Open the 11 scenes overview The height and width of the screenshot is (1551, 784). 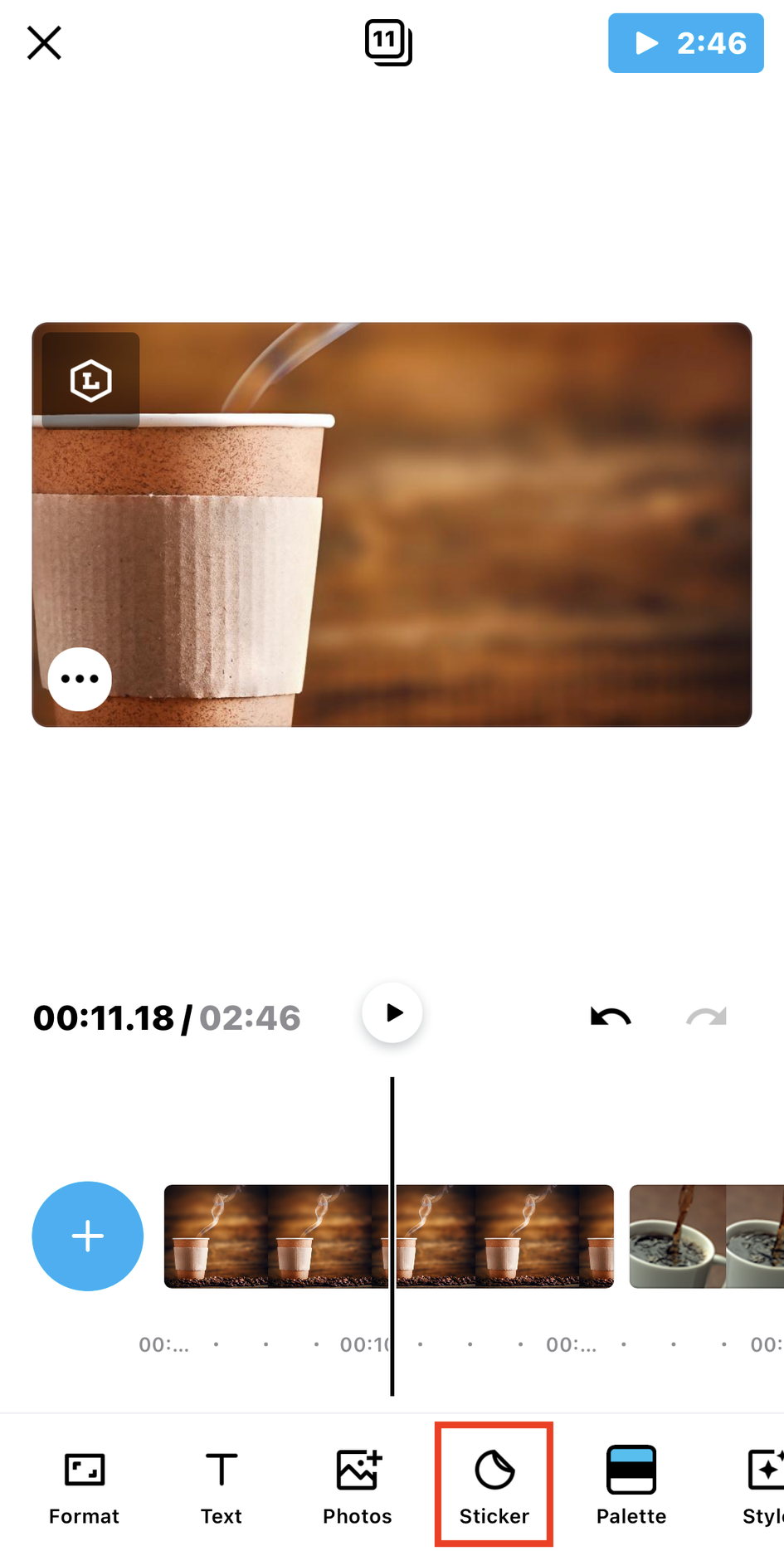(x=387, y=42)
